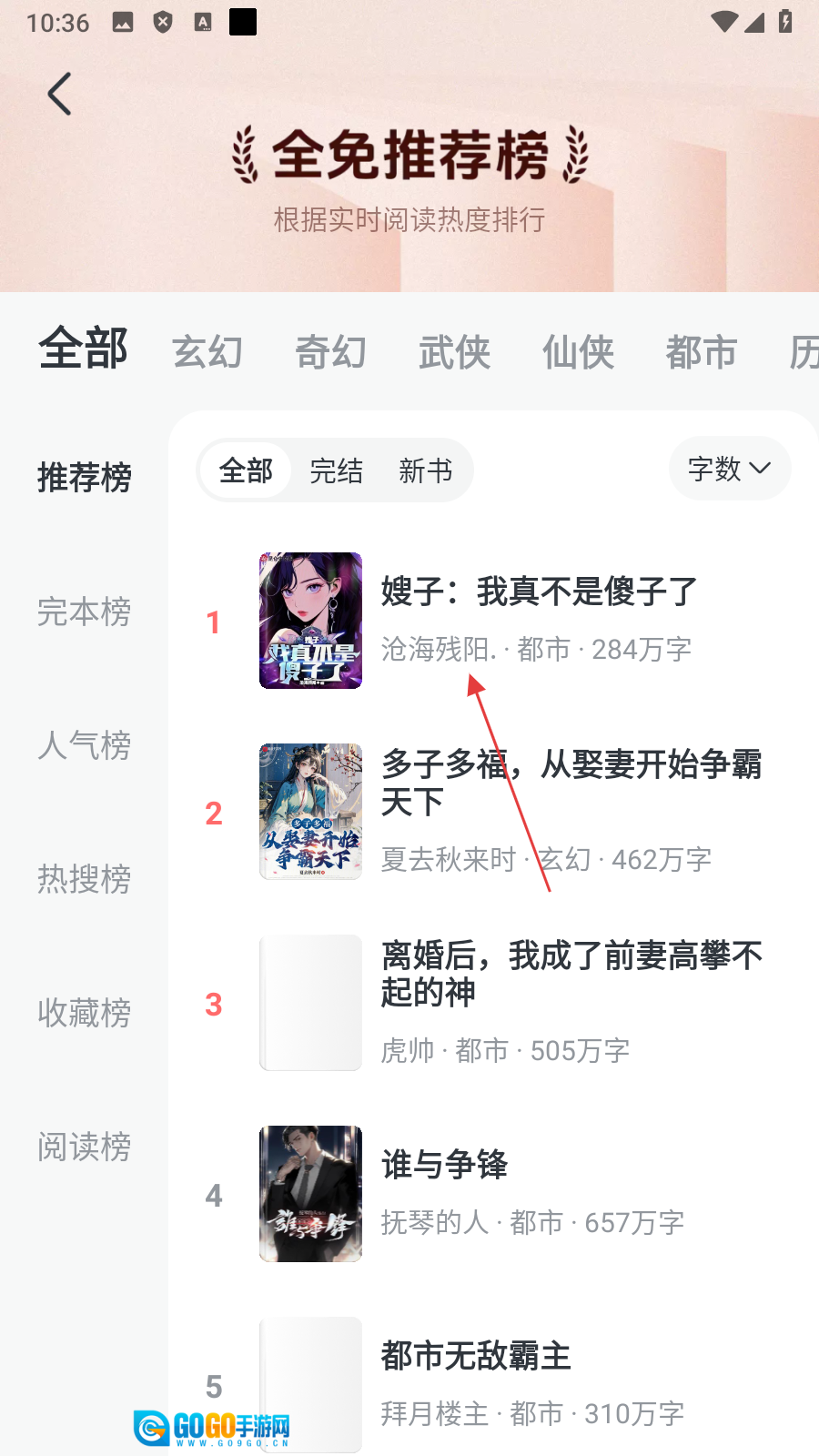Expand the 字数 word-count dropdown
This screenshot has width=819, height=1456.
pyautogui.click(x=729, y=469)
